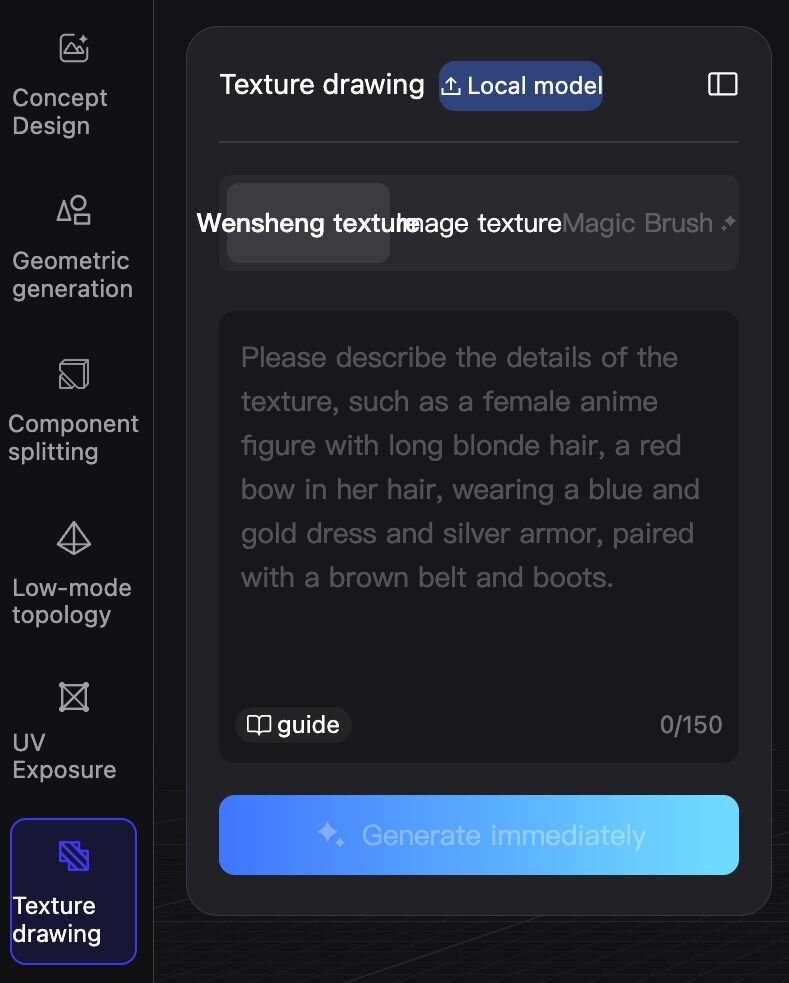
Task: Open Low-mode topology
Action: 73,574
